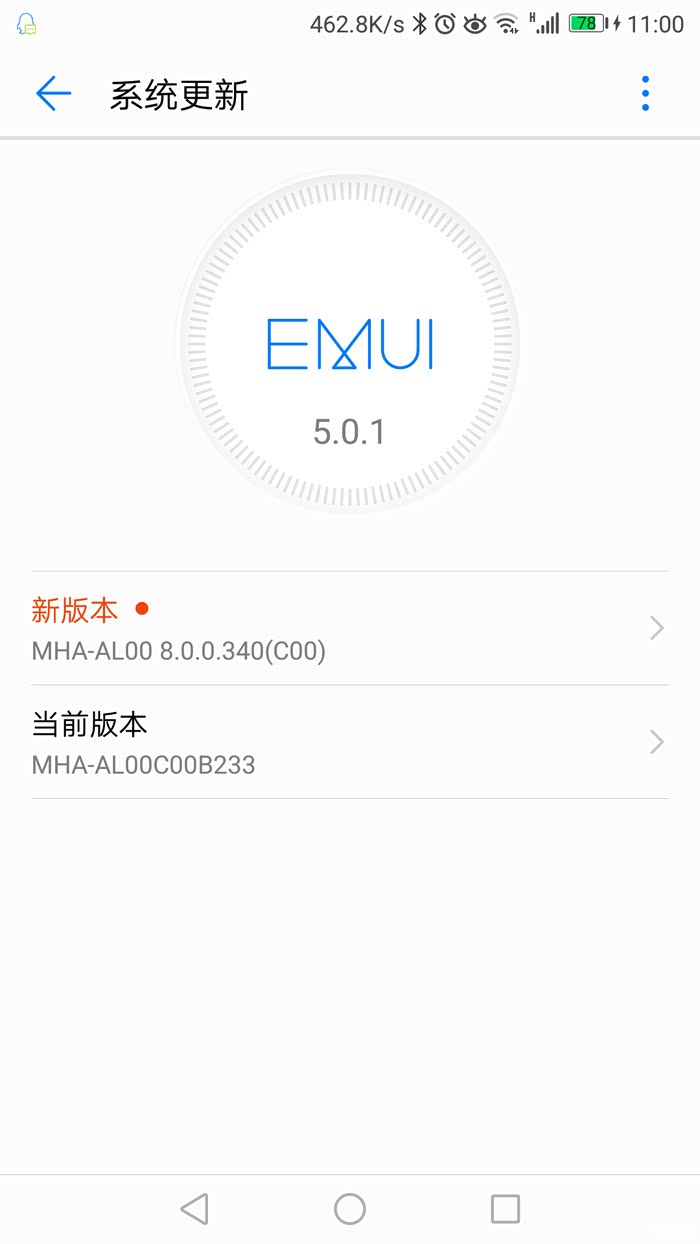Open recent apps from navigation bar
Viewport: 700px width, 1244px height.
[x=505, y=1209]
